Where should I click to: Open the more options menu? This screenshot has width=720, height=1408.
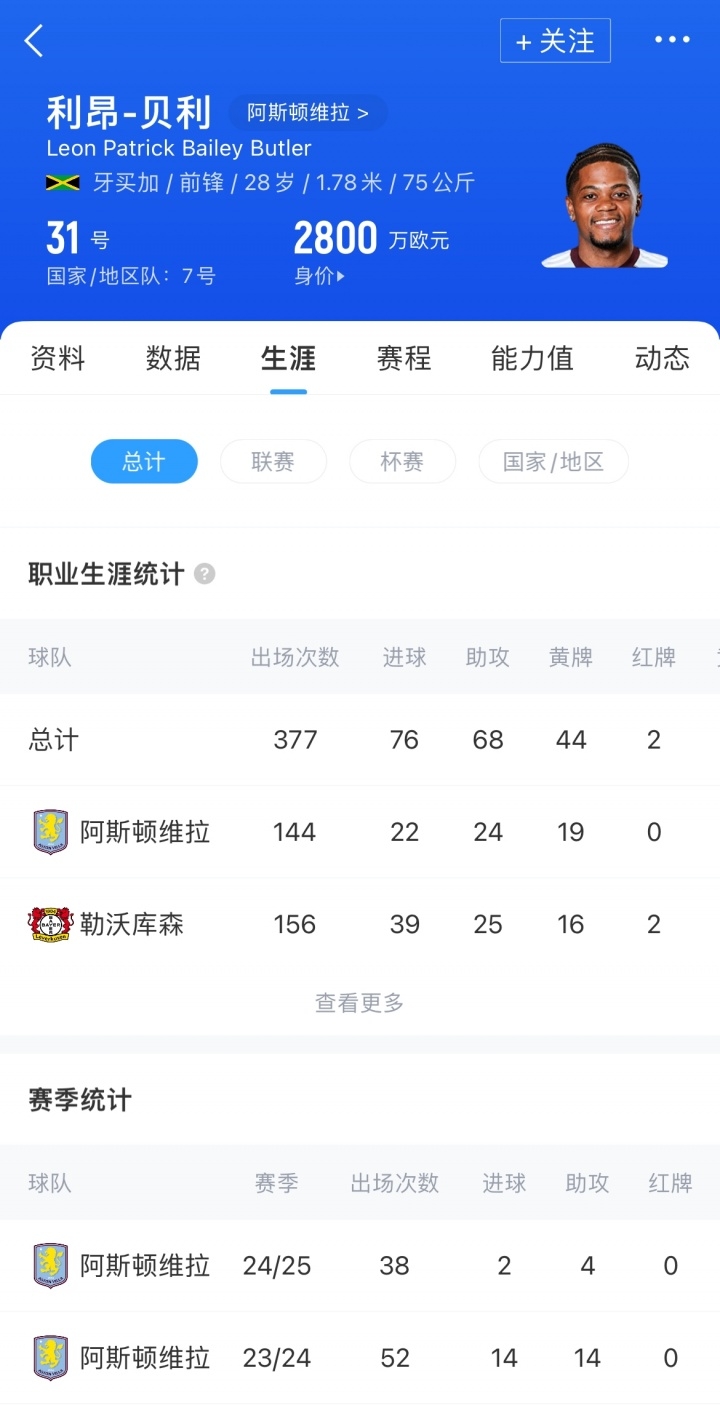[671, 40]
